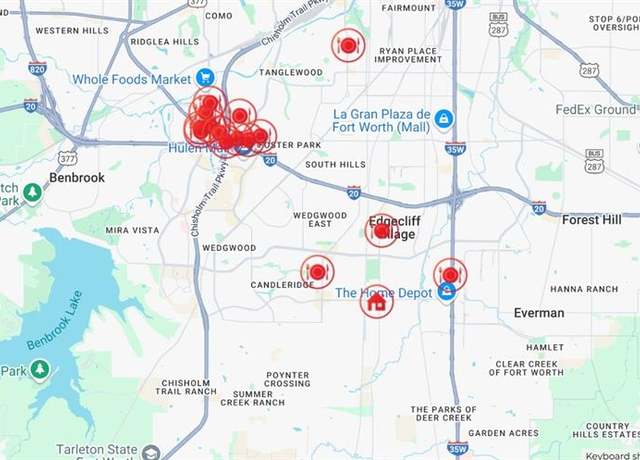Tap the restaurant marker near Ryan Place Improvement
This screenshot has width=640, height=460.
tap(348, 45)
